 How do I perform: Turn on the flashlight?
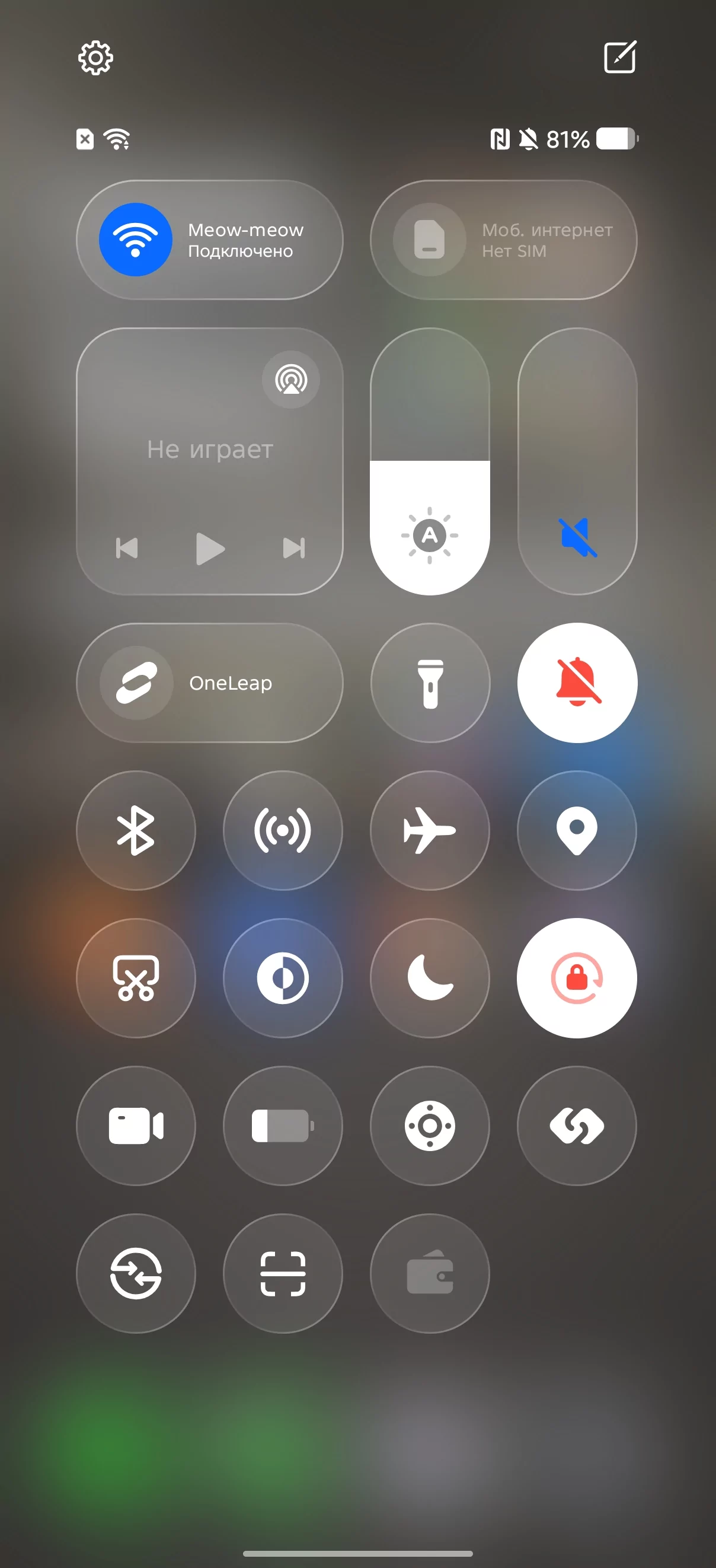[430, 683]
